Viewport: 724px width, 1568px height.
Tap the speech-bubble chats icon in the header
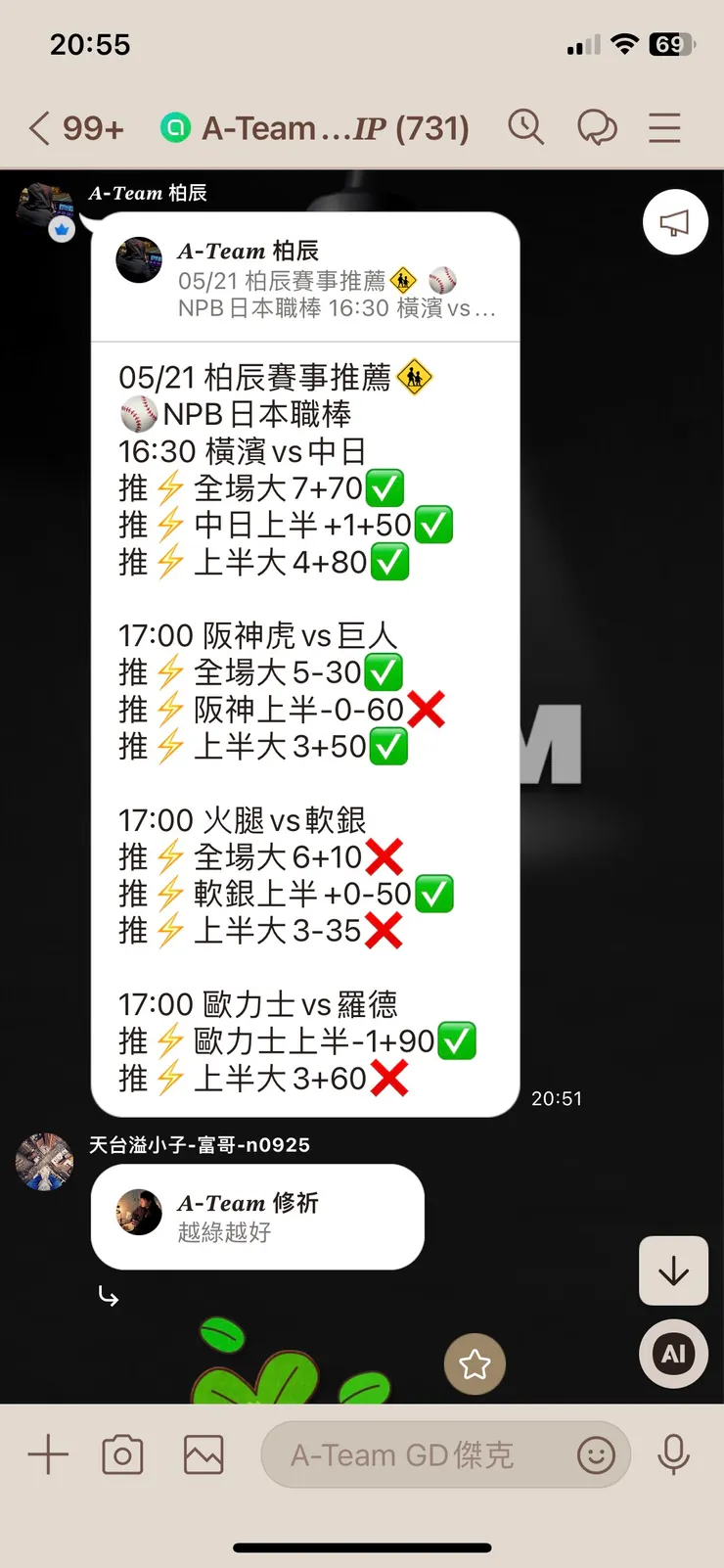coord(598,127)
